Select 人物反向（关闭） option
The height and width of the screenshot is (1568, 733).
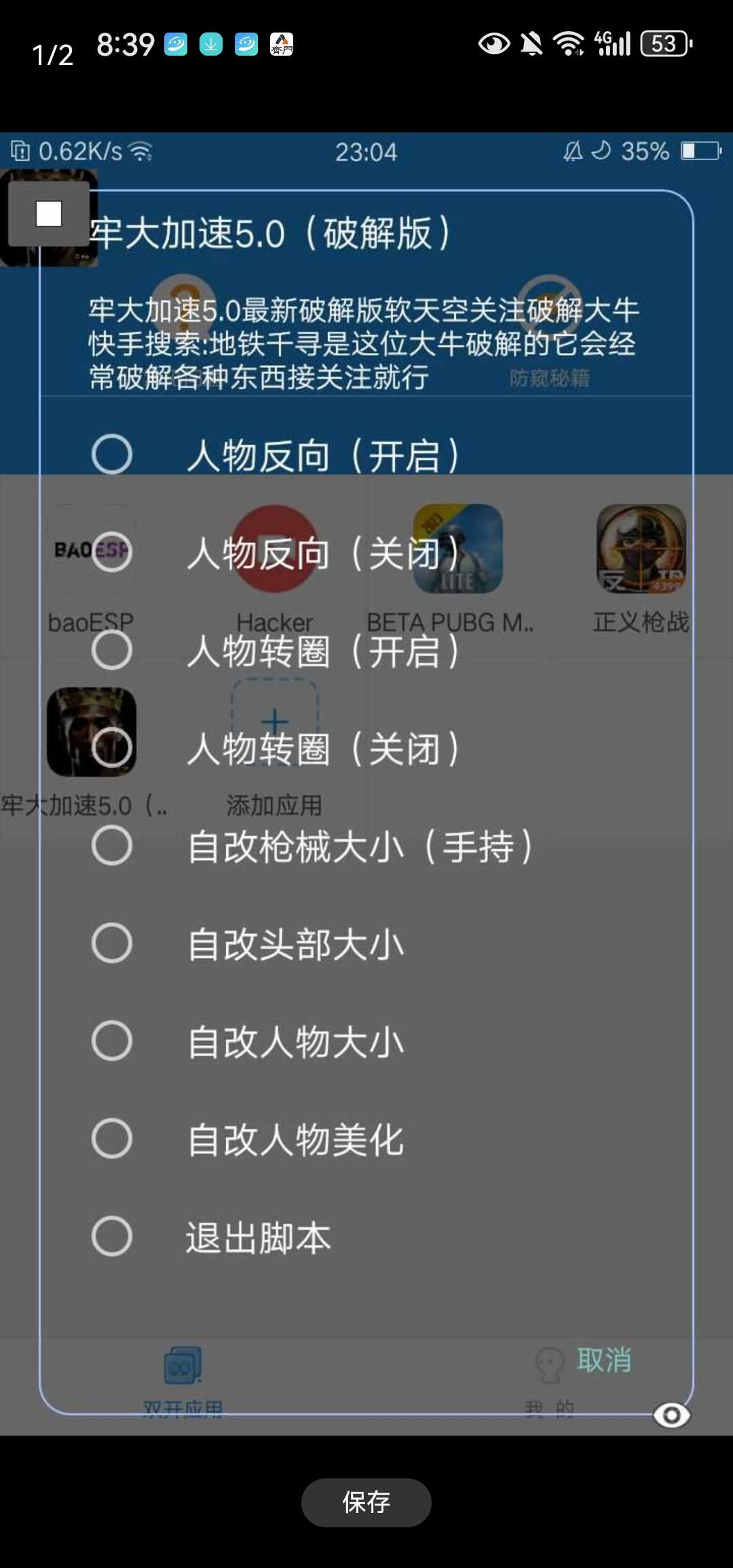pyautogui.click(x=366, y=553)
